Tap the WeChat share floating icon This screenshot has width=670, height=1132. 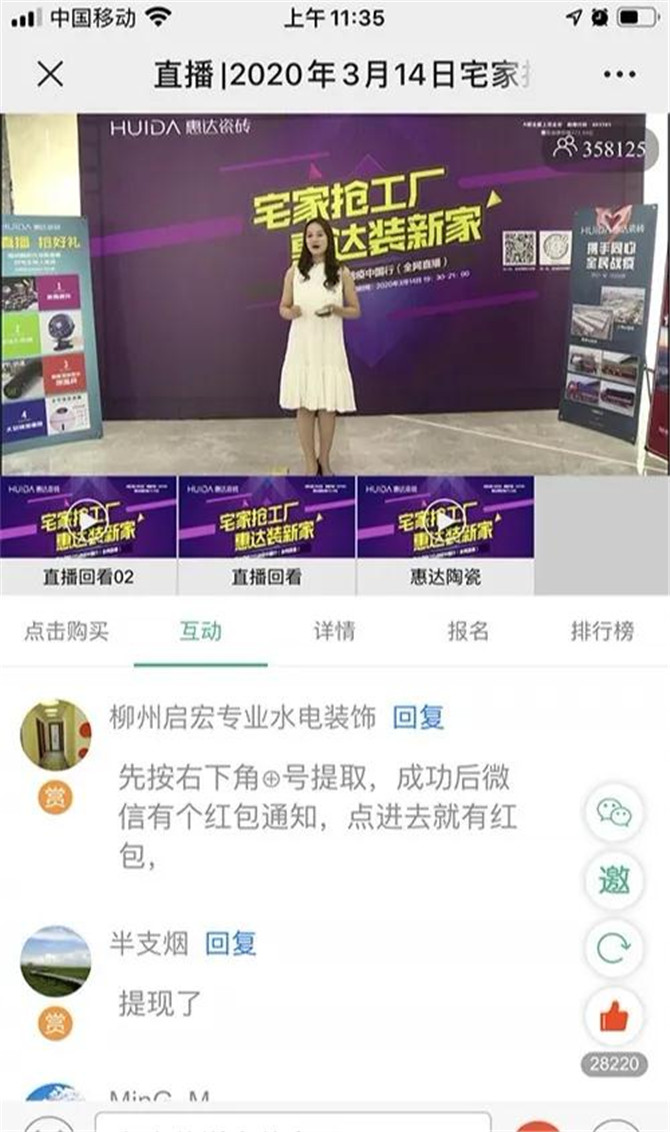point(614,813)
